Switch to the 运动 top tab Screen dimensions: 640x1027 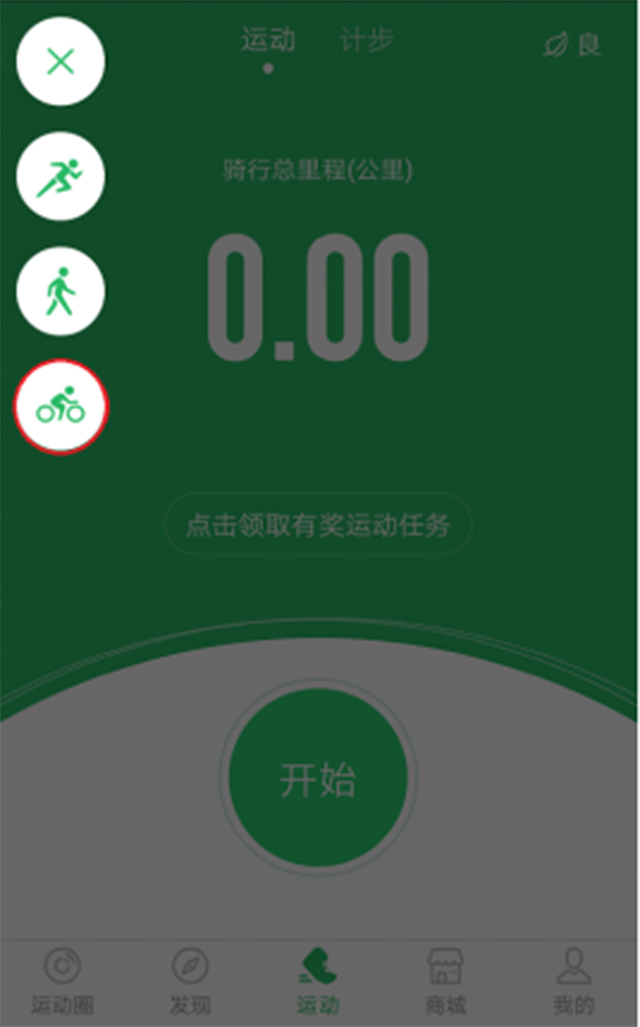click(268, 41)
